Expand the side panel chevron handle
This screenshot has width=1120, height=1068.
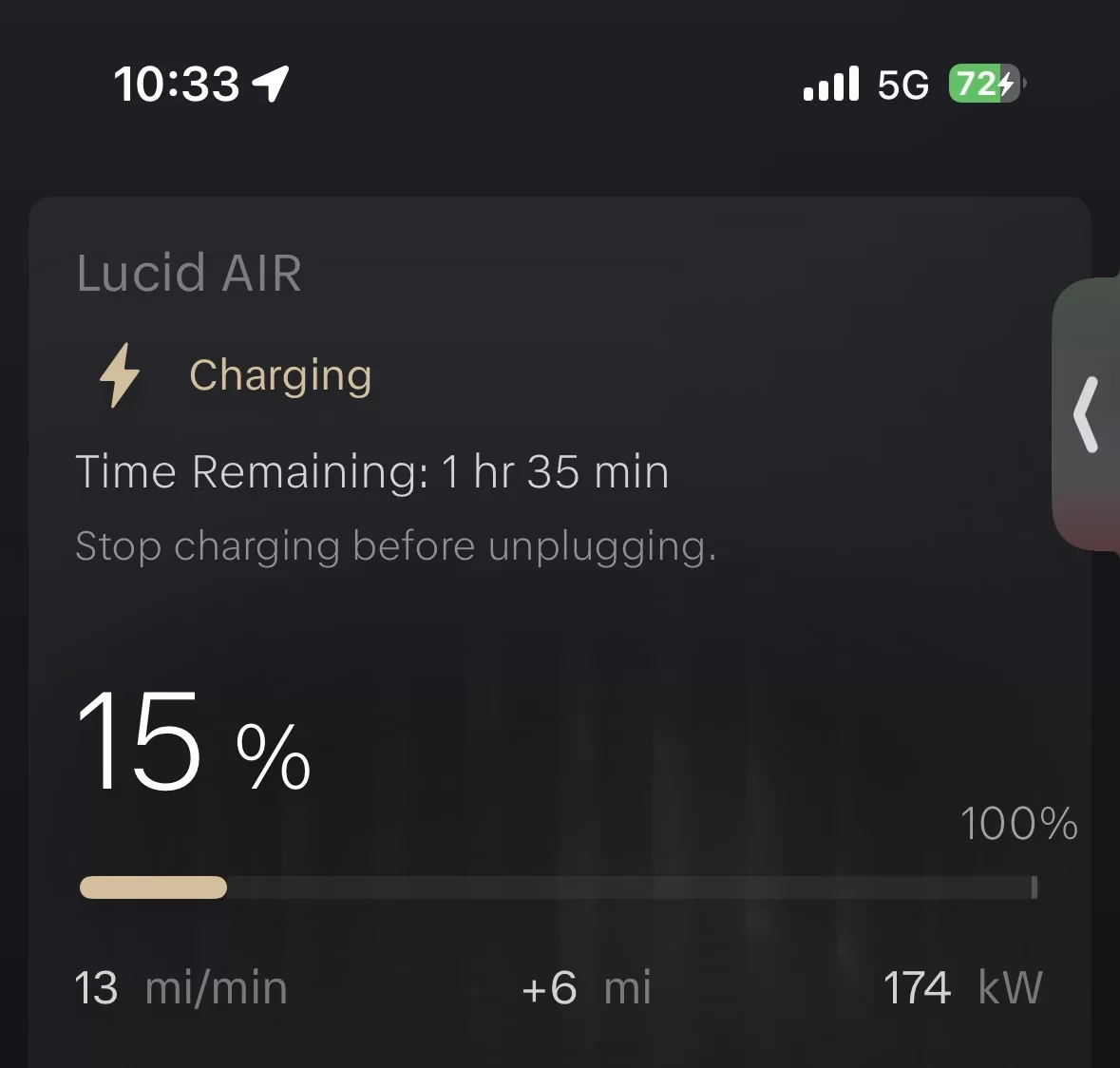click(x=1087, y=415)
